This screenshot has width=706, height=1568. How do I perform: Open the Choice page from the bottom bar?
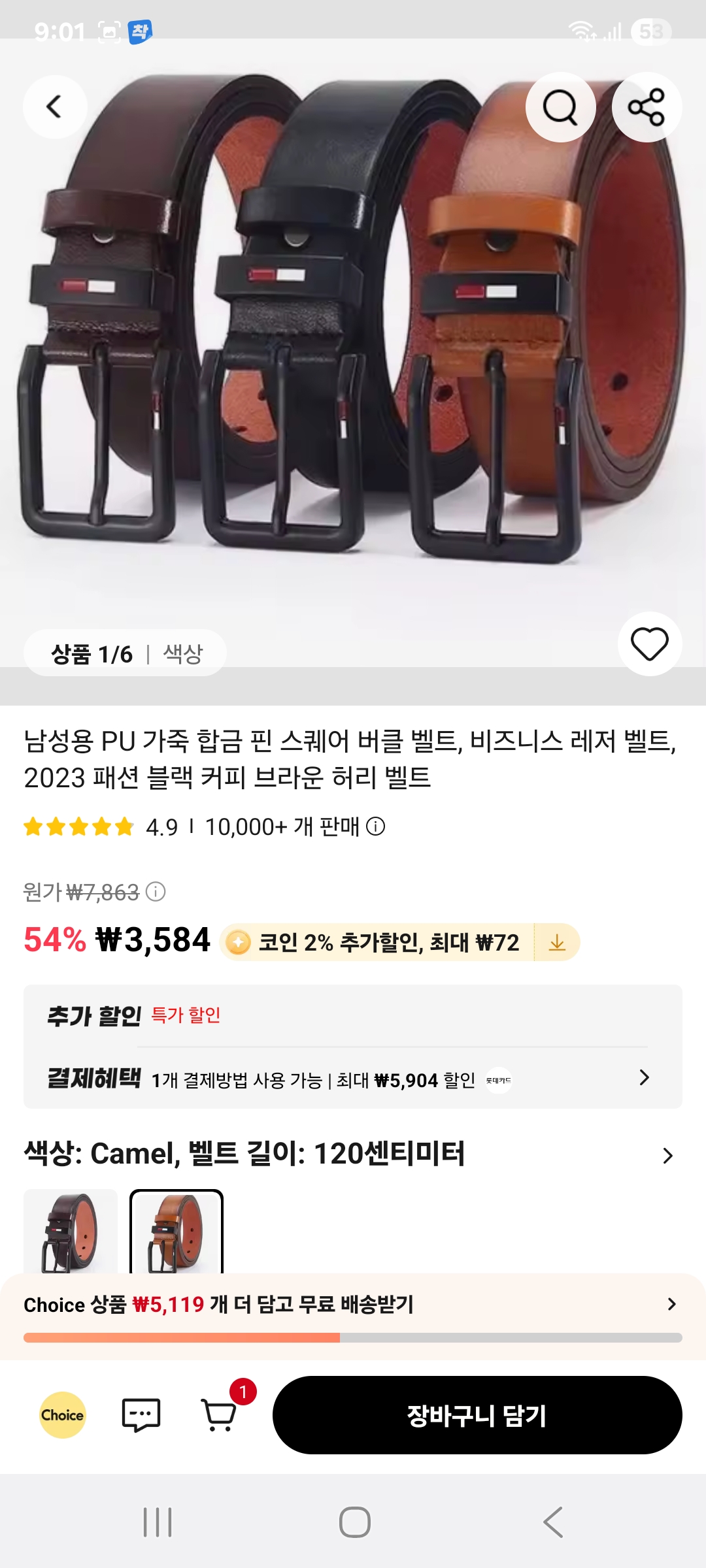pyautogui.click(x=63, y=1415)
